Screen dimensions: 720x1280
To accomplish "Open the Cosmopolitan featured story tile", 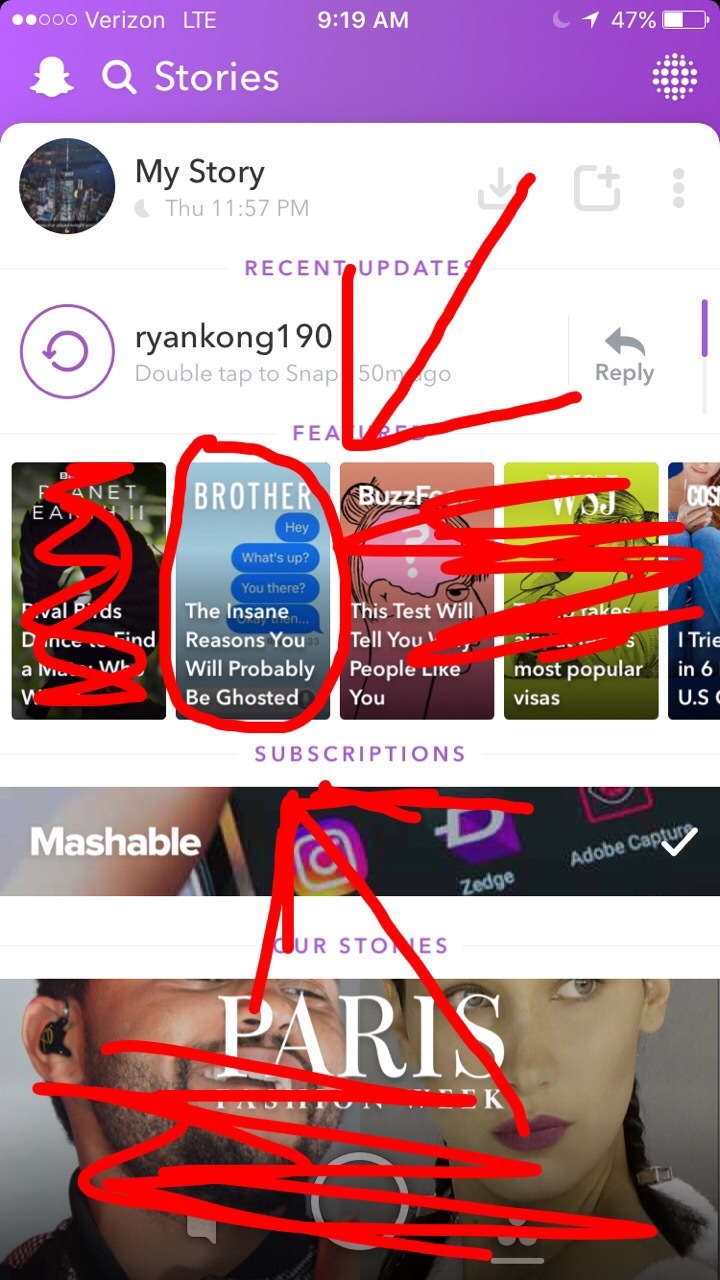I will pyautogui.click(x=695, y=590).
